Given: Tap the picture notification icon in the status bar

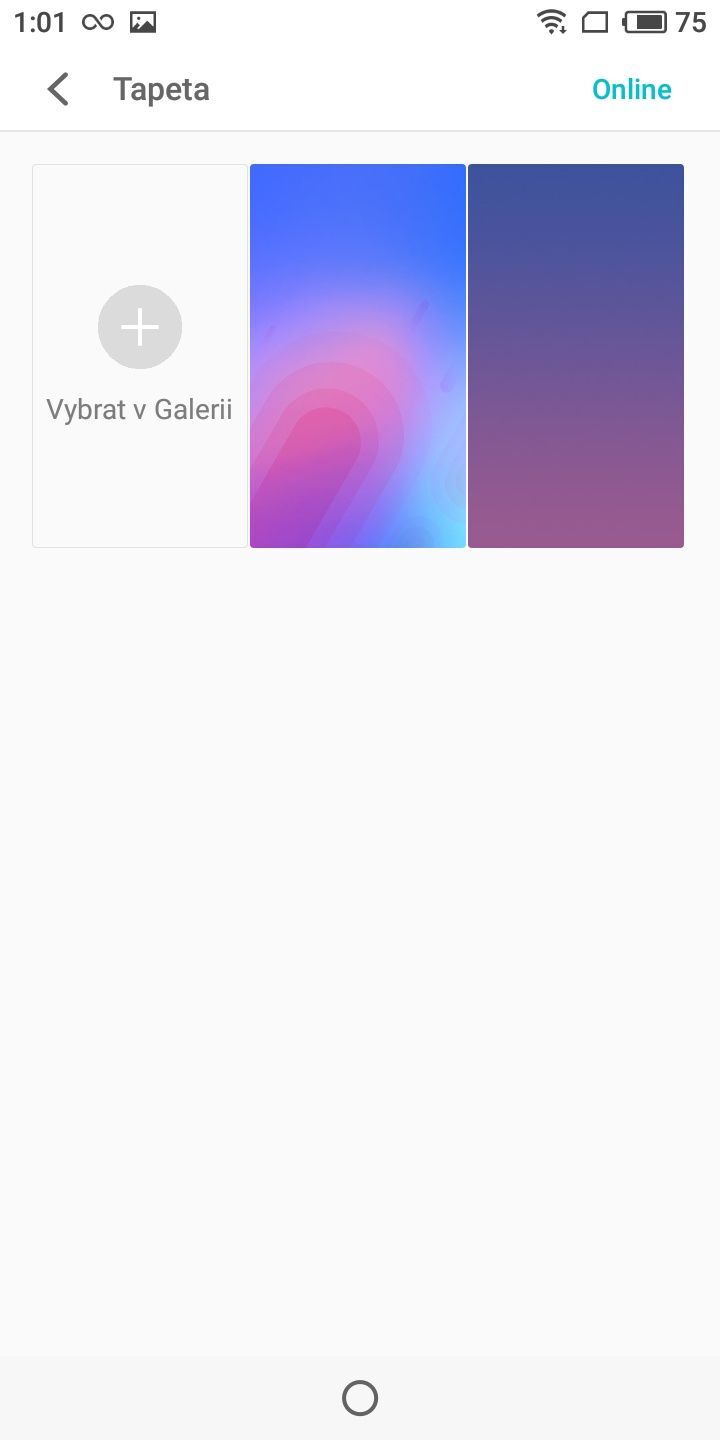Looking at the screenshot, I should [x=141, y=21].
